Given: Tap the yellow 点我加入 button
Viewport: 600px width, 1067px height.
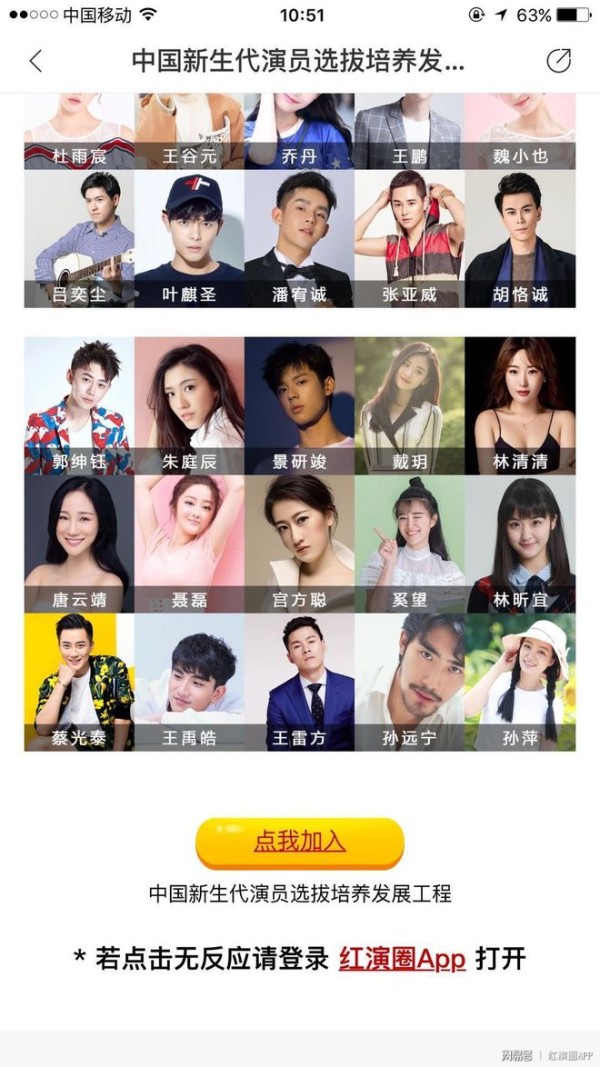Looking at the screenshot, I should coord(299,842).
